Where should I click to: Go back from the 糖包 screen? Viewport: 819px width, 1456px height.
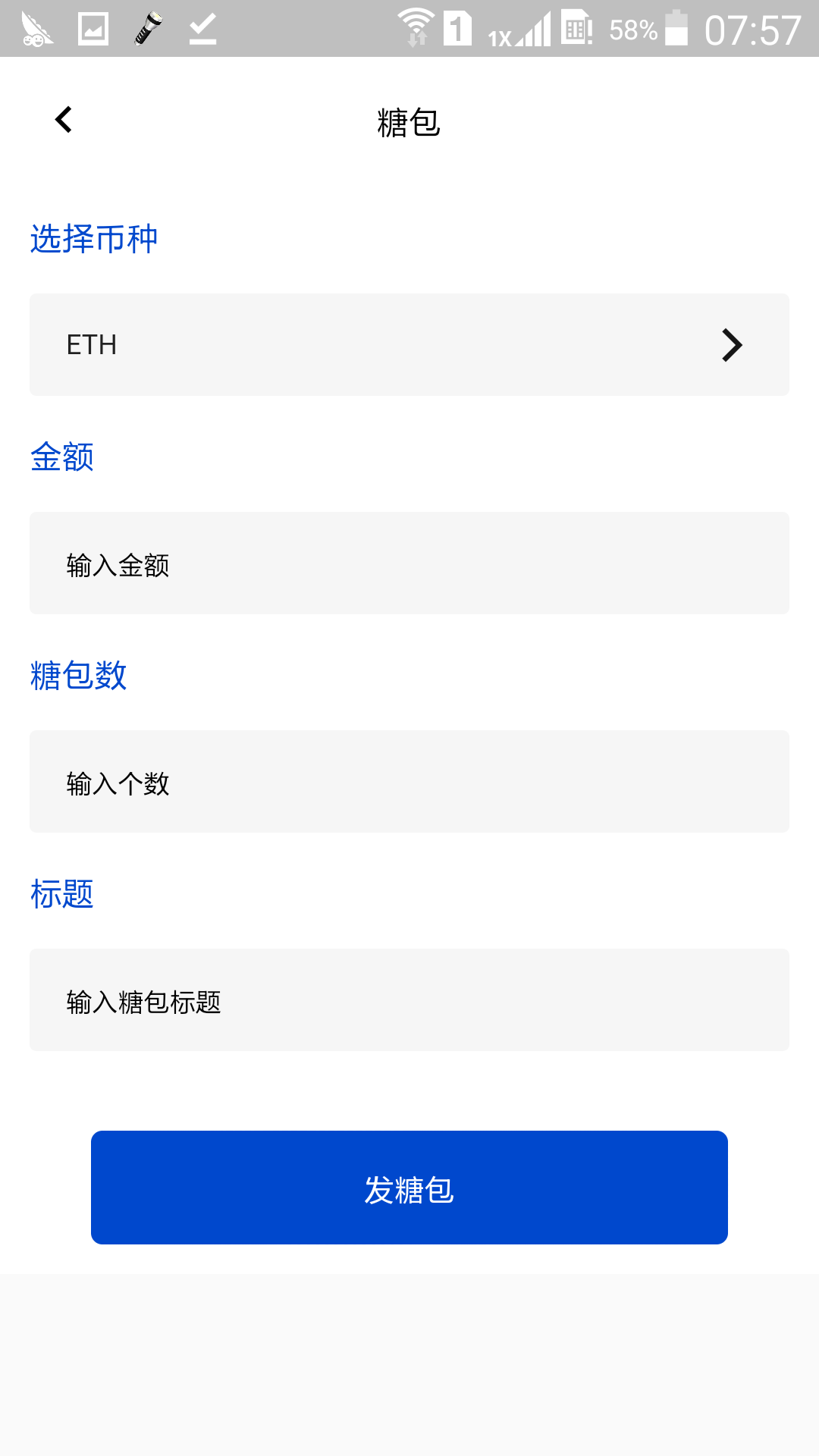coord(64,120)
